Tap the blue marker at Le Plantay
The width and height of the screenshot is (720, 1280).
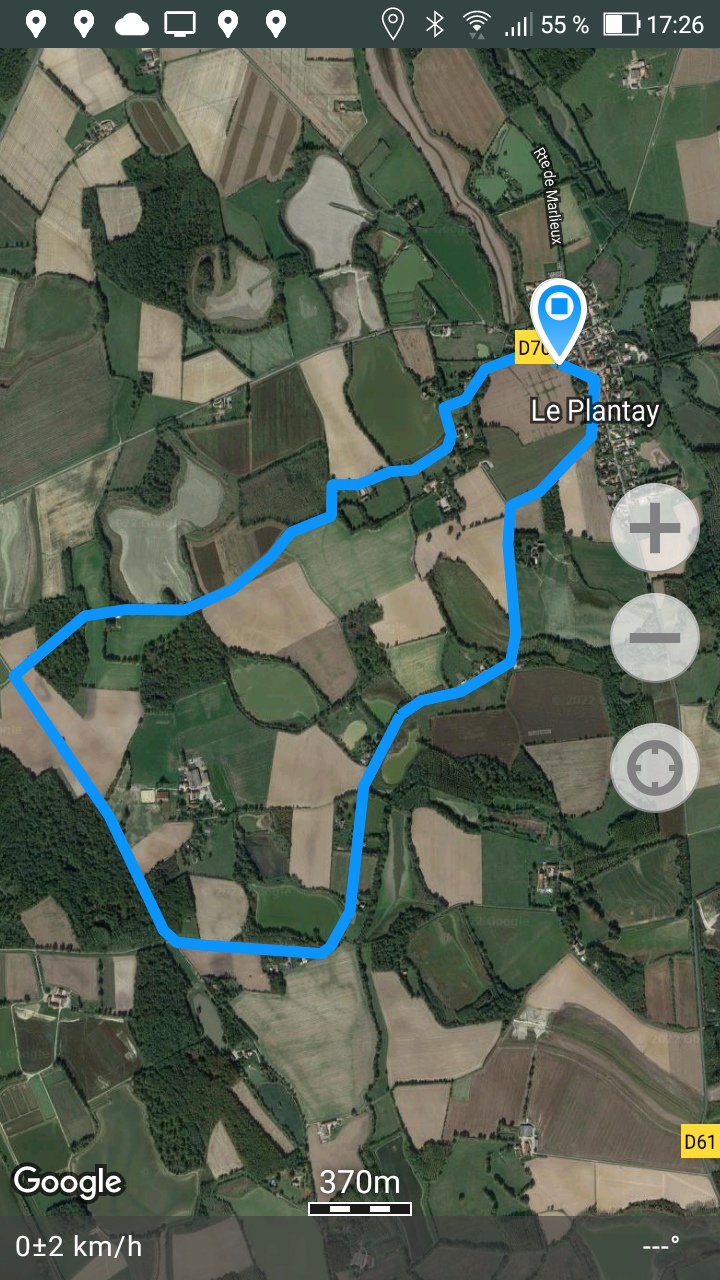coord(559,320)
